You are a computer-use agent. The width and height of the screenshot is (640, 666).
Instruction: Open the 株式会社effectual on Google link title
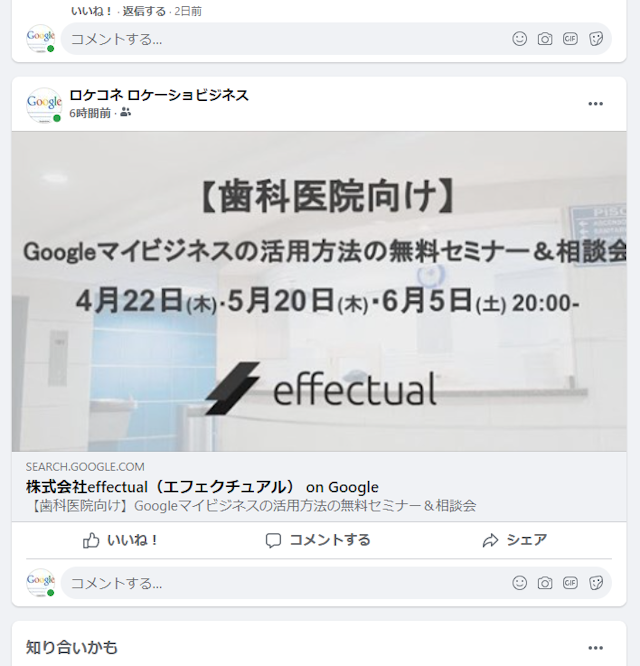[x=202, y=487]
